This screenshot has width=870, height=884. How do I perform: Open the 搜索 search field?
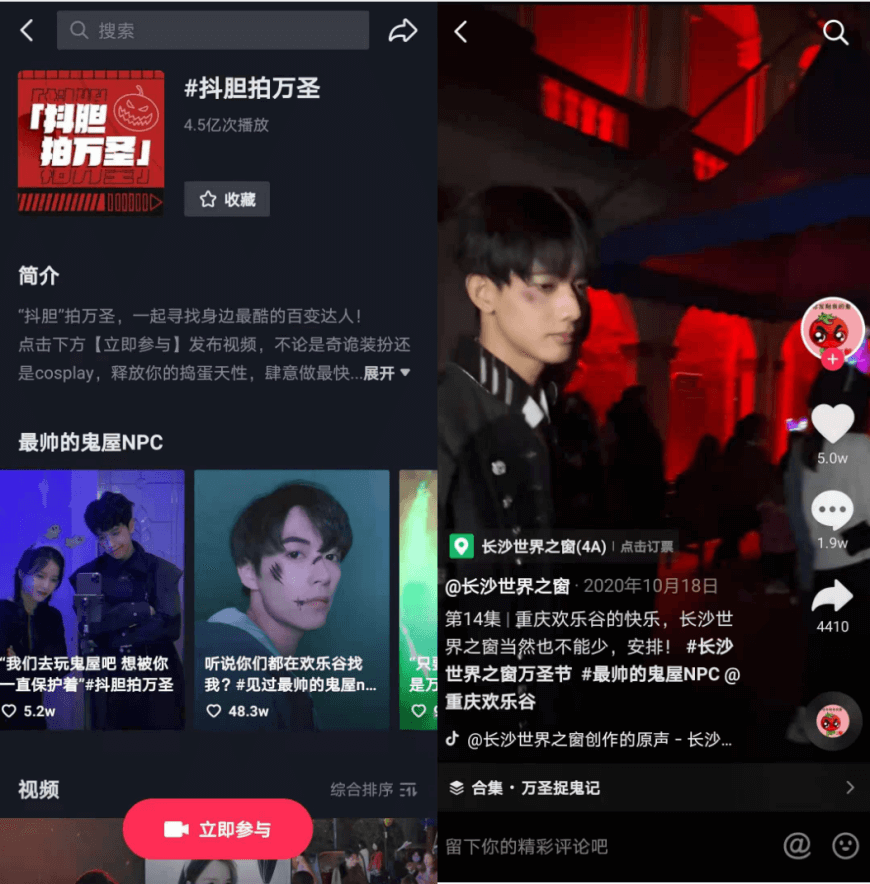(213, 31)
